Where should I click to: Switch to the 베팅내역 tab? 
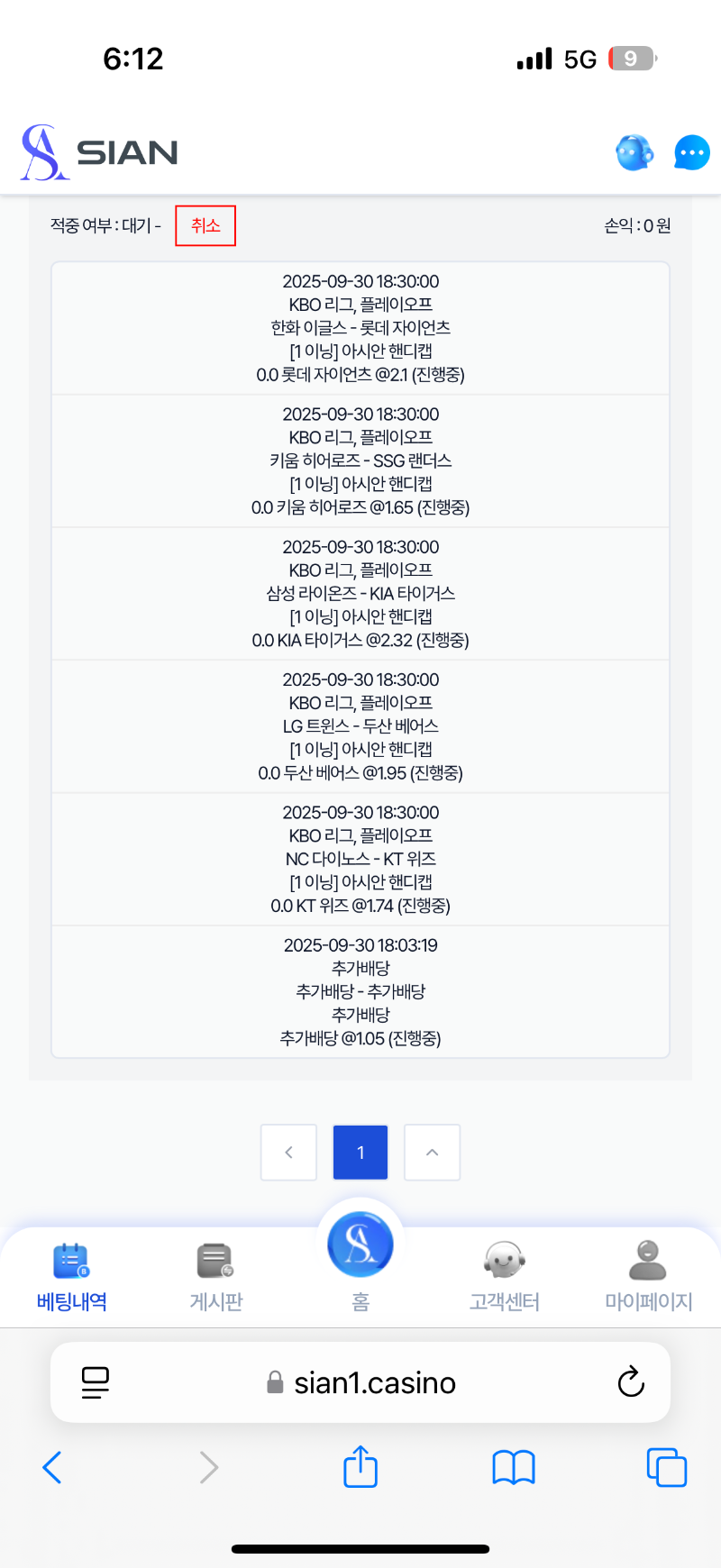[x=72, y=1276]
